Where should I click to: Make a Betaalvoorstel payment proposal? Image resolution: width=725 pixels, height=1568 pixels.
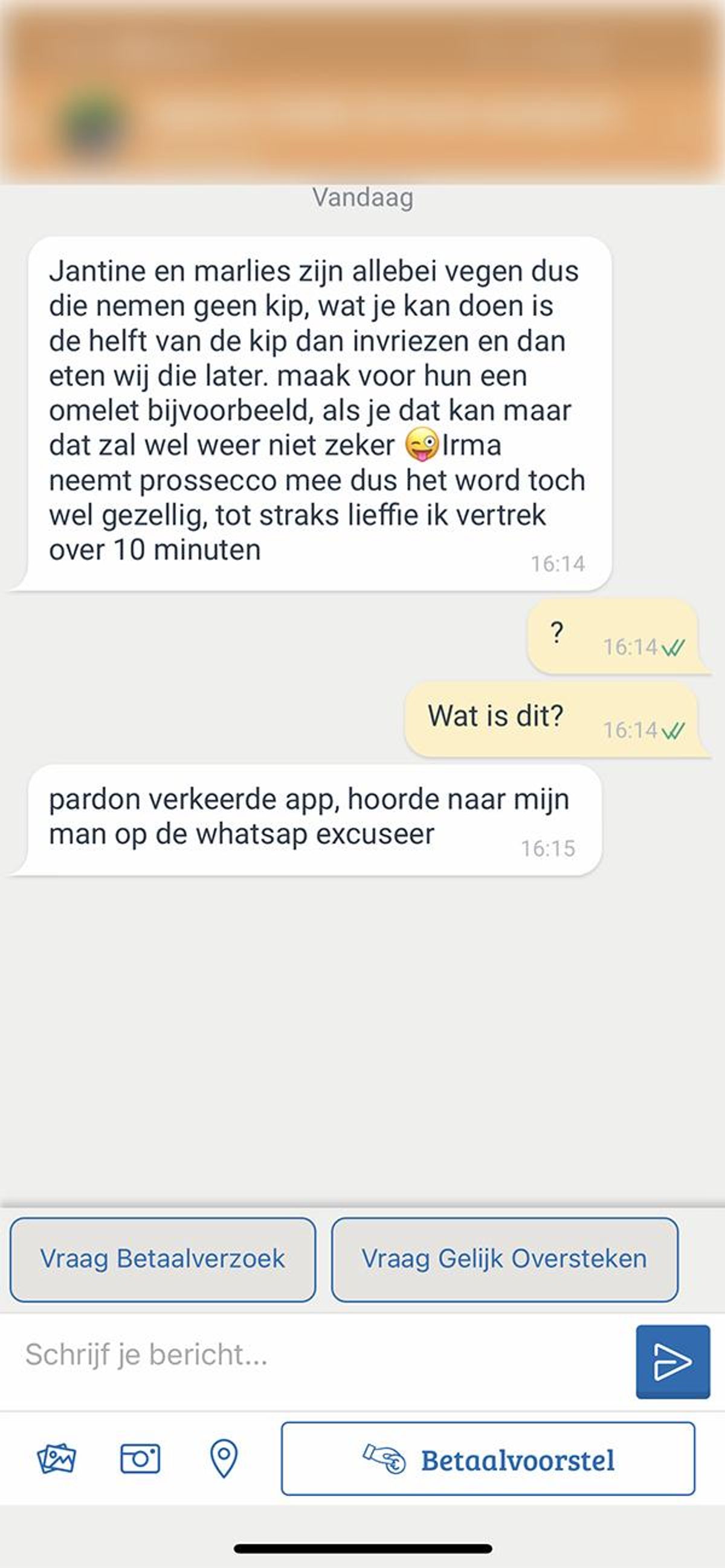pyautogui.click(x=488, y=1459)
